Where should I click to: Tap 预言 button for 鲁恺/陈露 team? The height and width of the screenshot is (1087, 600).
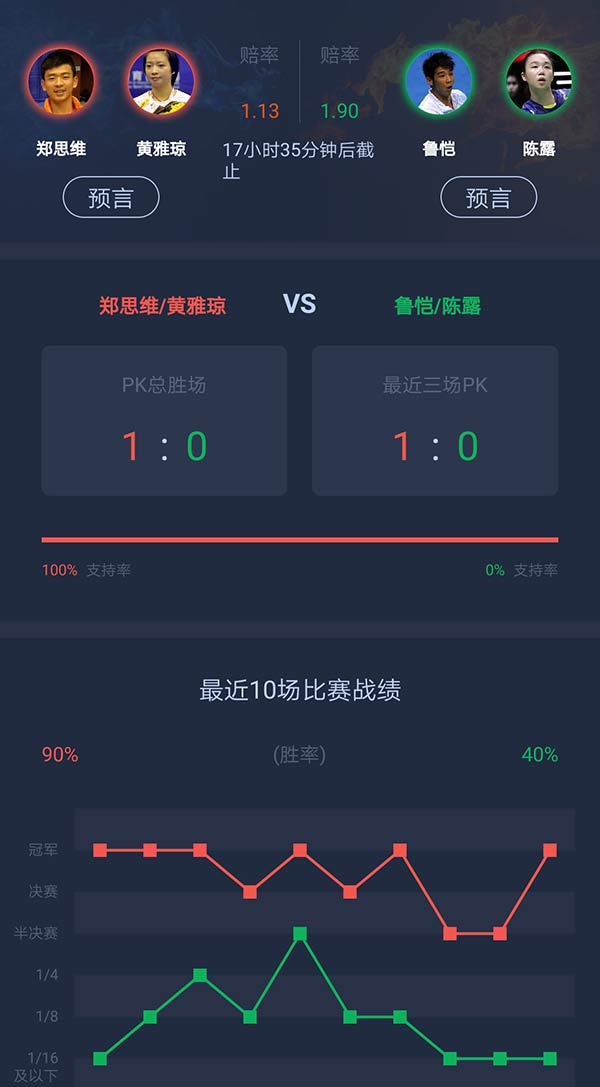tap(488, 198)
